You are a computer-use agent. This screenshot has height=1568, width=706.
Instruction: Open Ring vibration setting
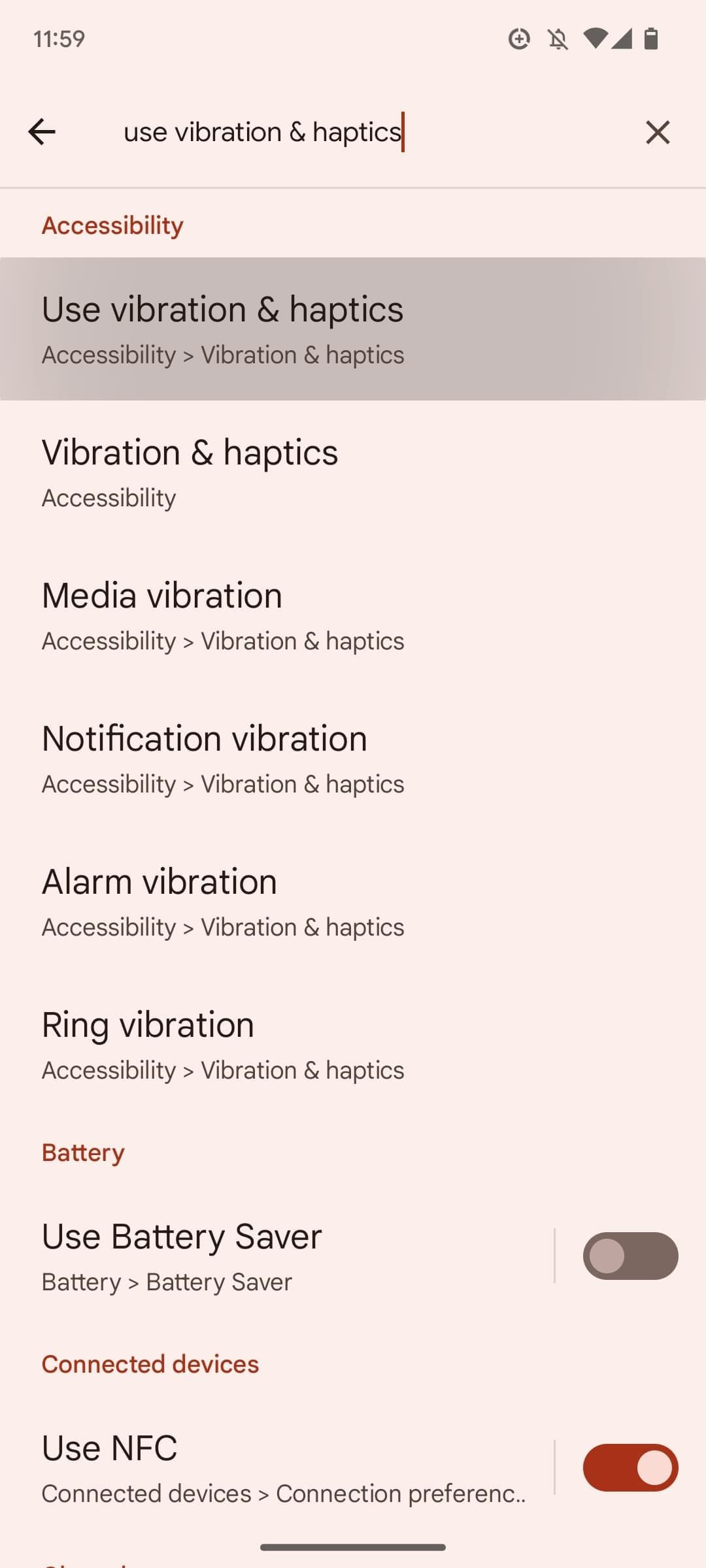click(353, 1044)
